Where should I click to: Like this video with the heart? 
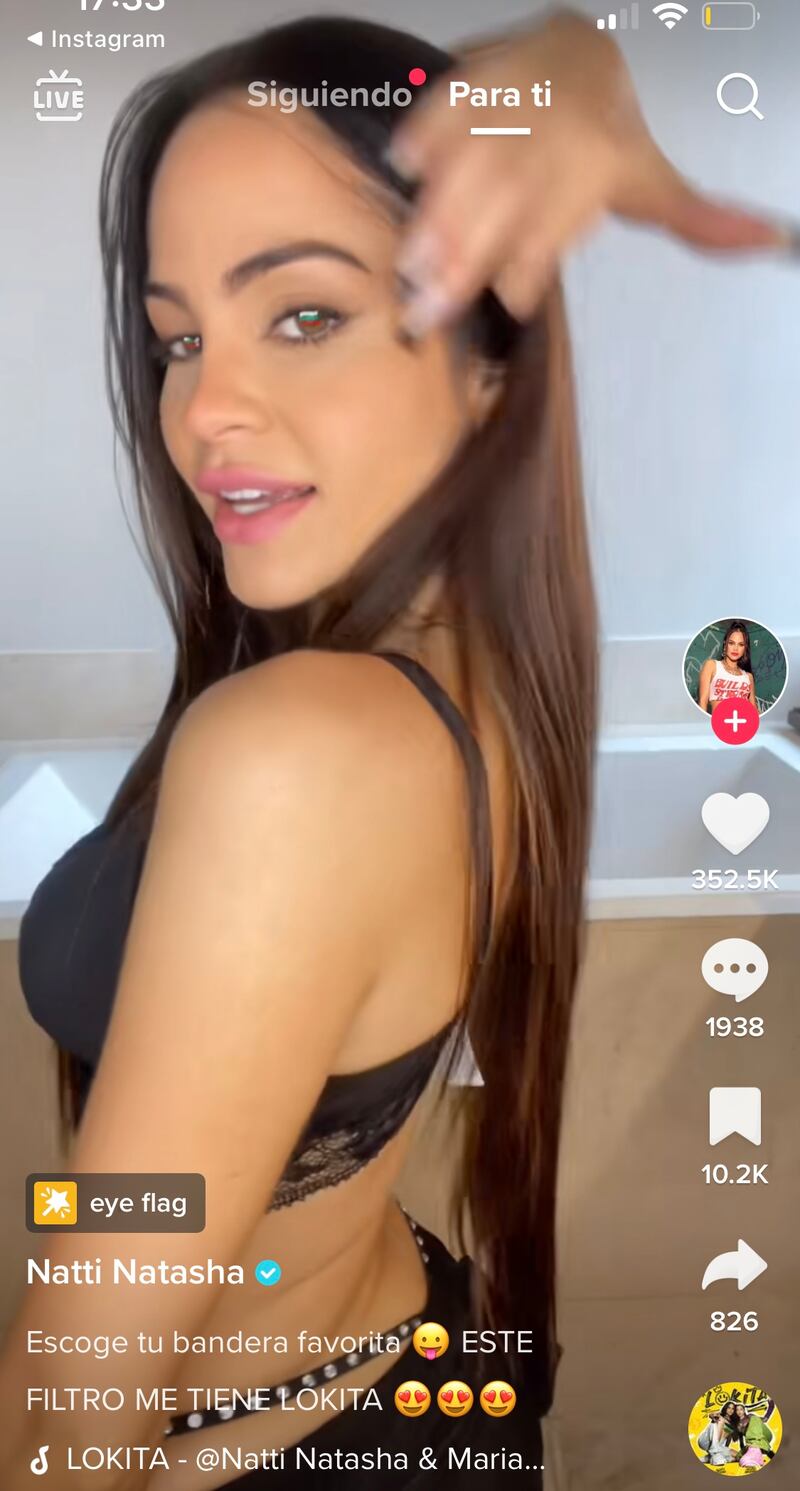[x=735, y=823]
